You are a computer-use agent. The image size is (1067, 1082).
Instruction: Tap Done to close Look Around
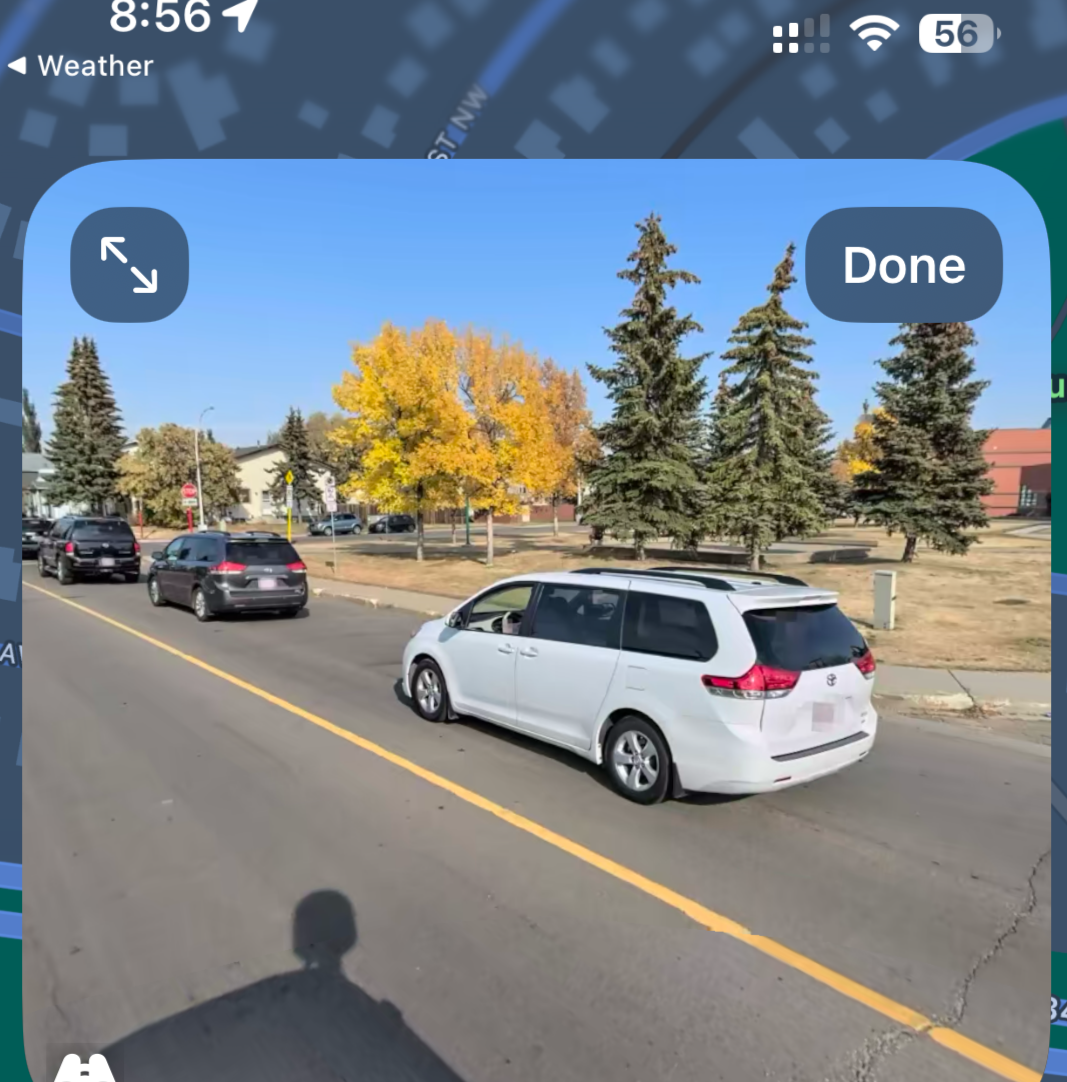point(903,265)
